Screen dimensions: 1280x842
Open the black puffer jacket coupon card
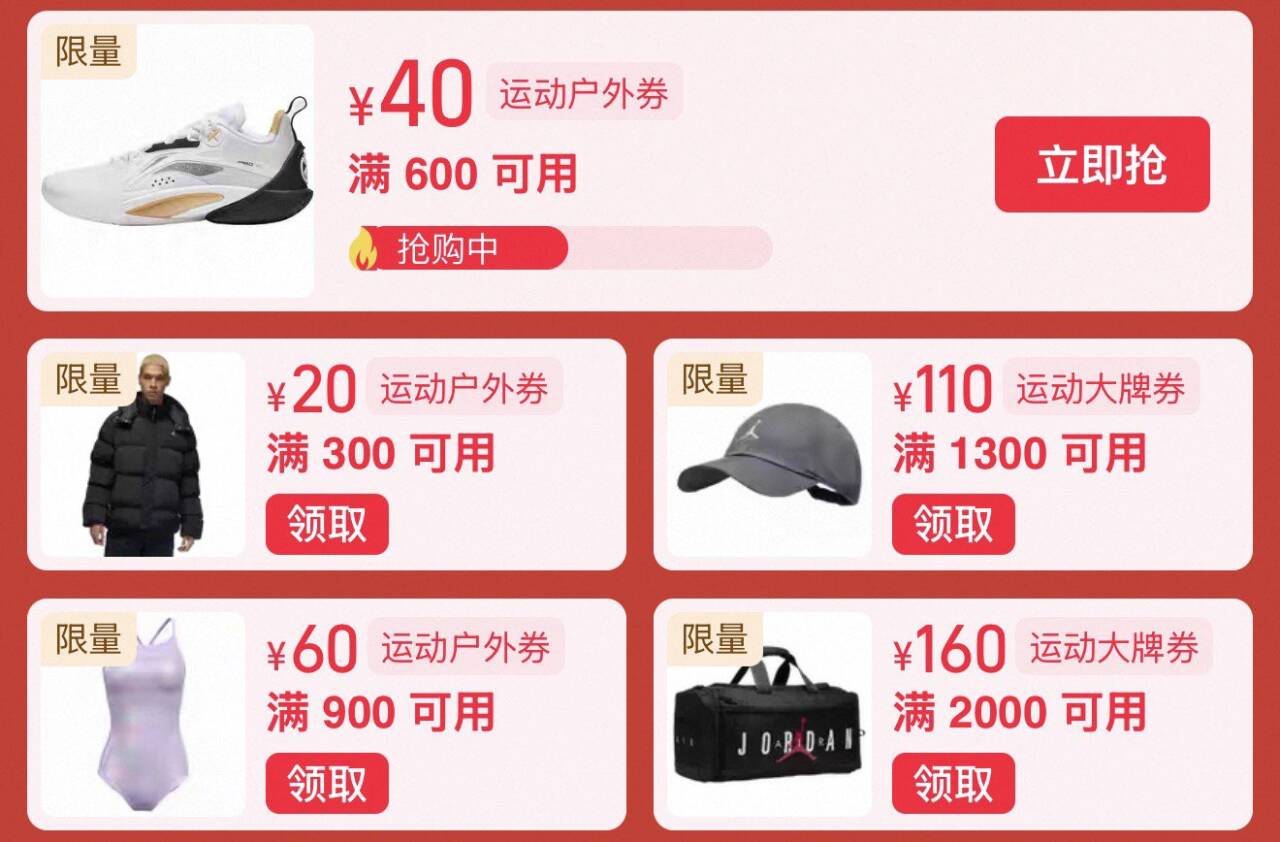pos(327,454)
